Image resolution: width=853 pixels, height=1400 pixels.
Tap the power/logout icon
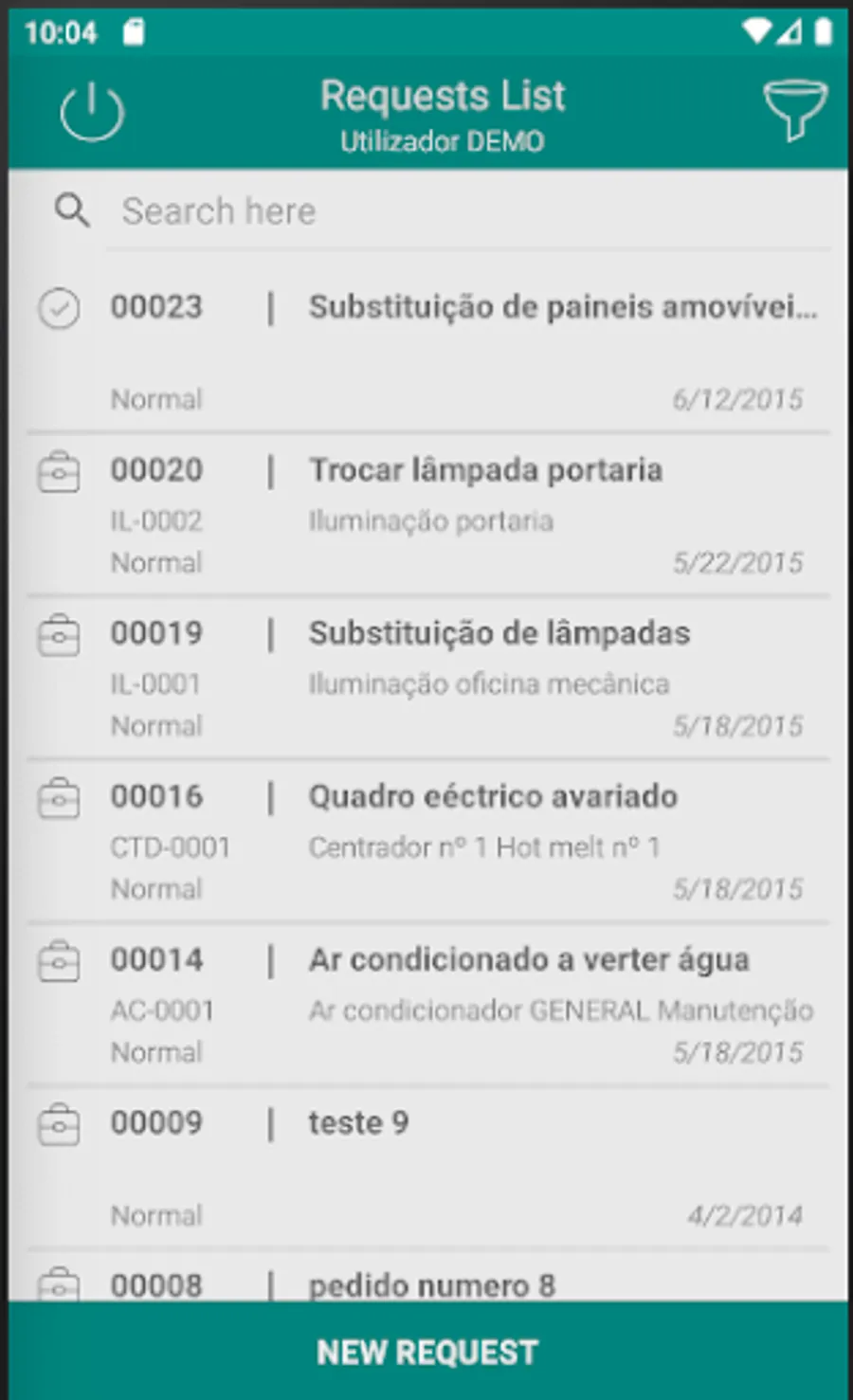[x=92, y=112]
